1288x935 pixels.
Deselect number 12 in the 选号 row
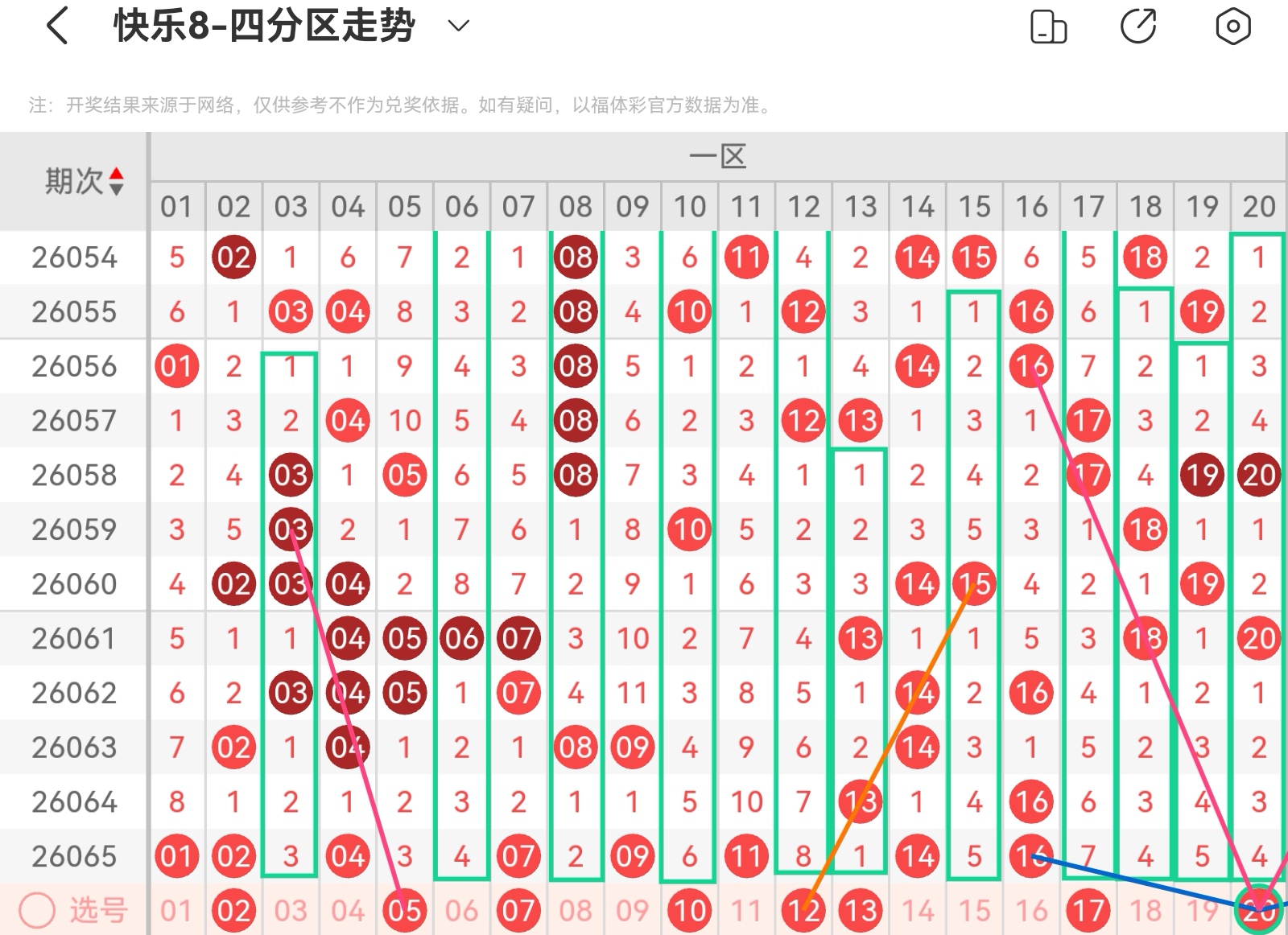tap(803, 911)
